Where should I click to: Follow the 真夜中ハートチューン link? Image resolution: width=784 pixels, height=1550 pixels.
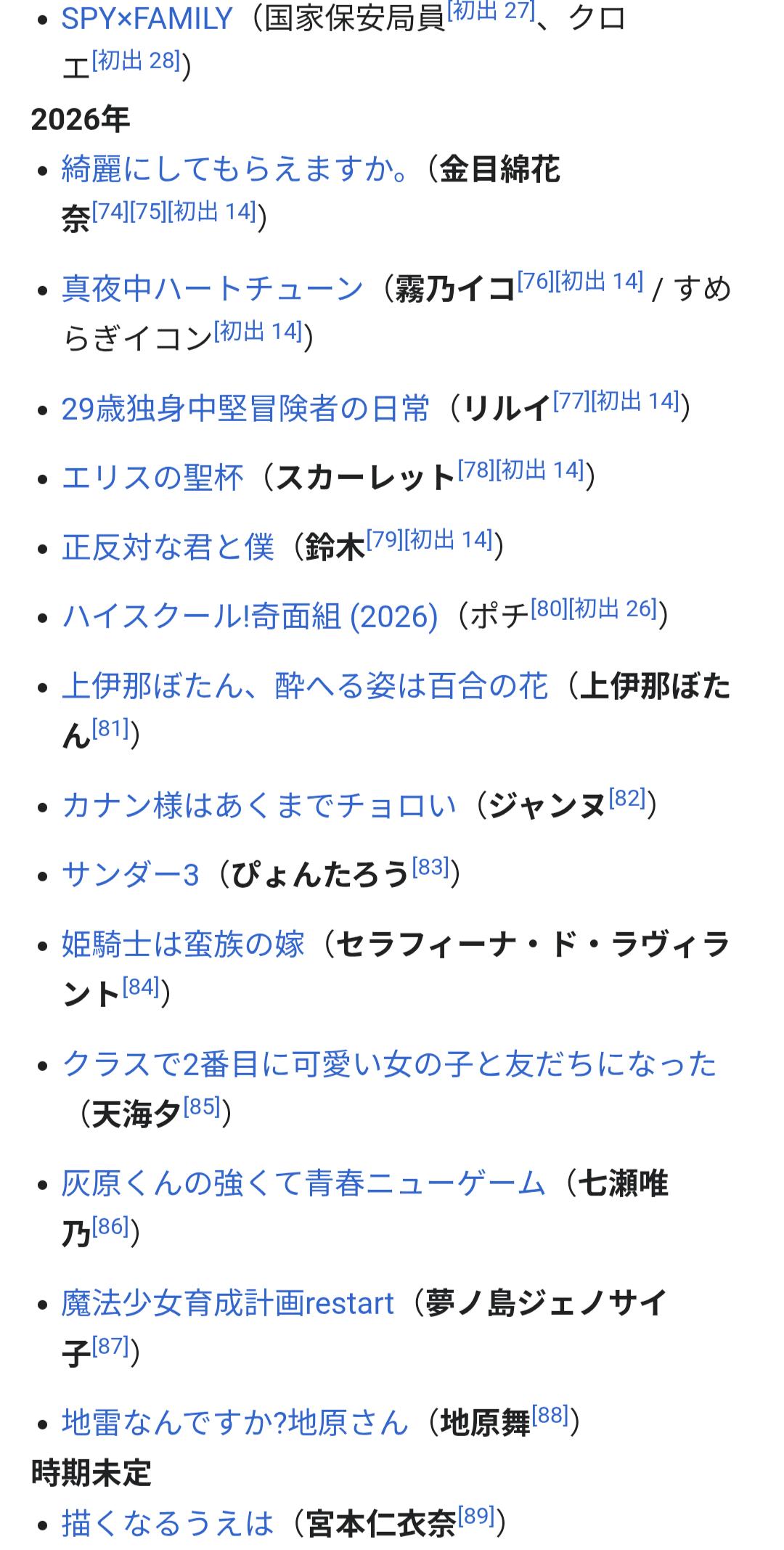pyautogui.click(x=212, y=288)
